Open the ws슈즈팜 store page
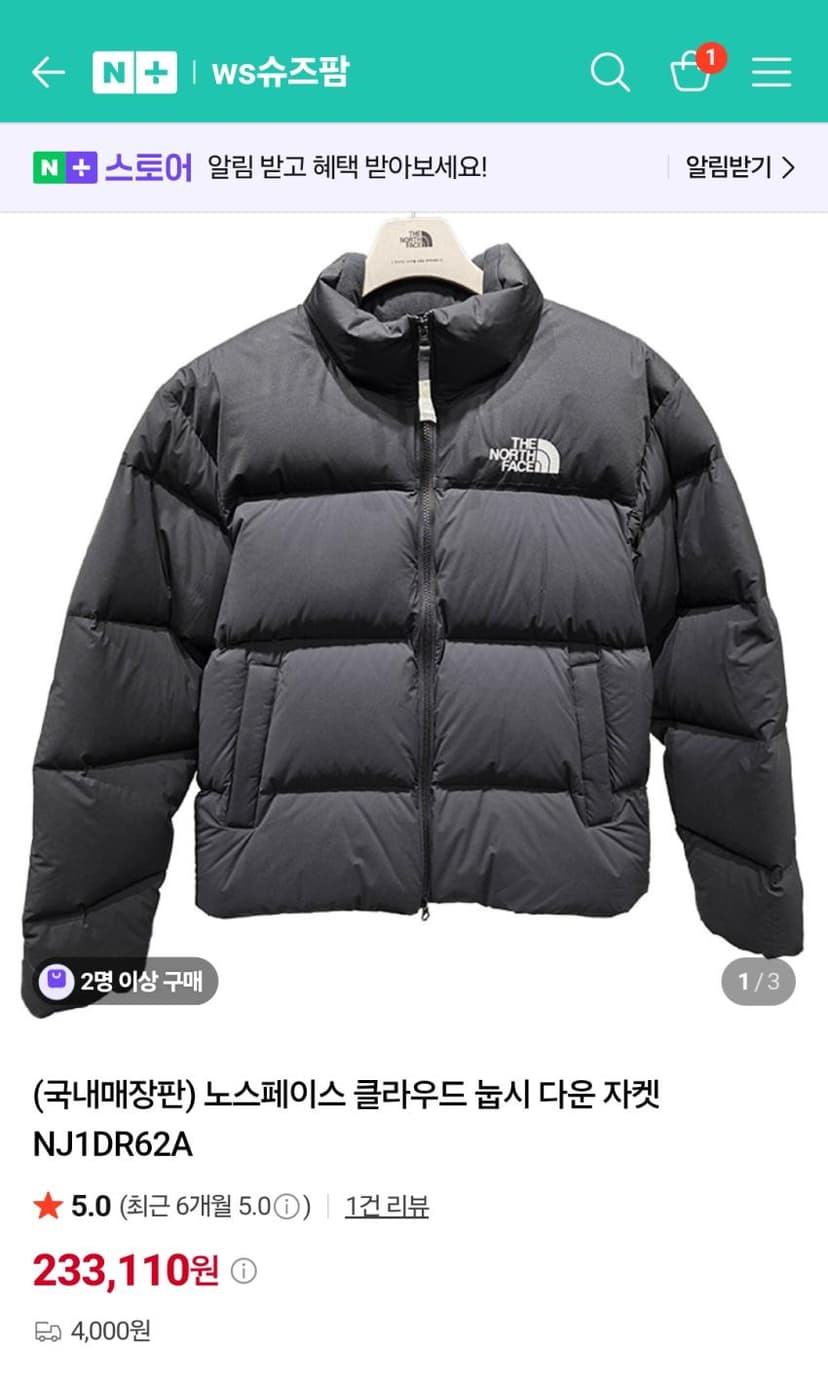This screenshot has width=828, height=1374. (280, 72)
